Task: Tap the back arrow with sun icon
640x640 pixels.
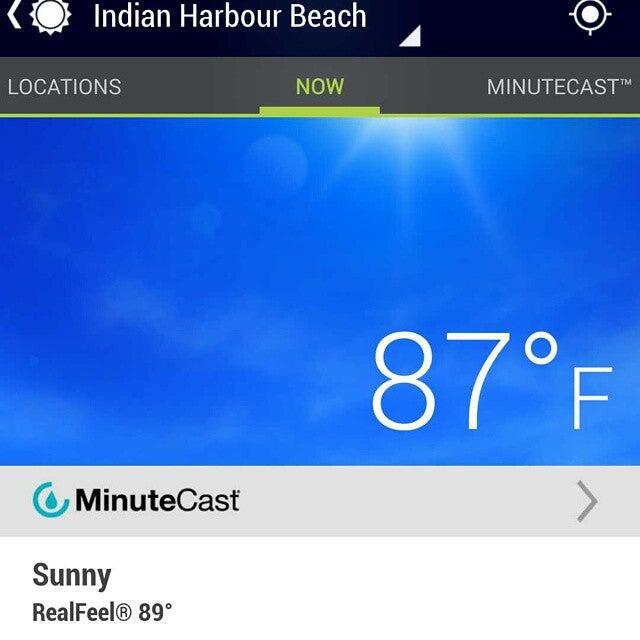Action: click(x=40, y=15)
